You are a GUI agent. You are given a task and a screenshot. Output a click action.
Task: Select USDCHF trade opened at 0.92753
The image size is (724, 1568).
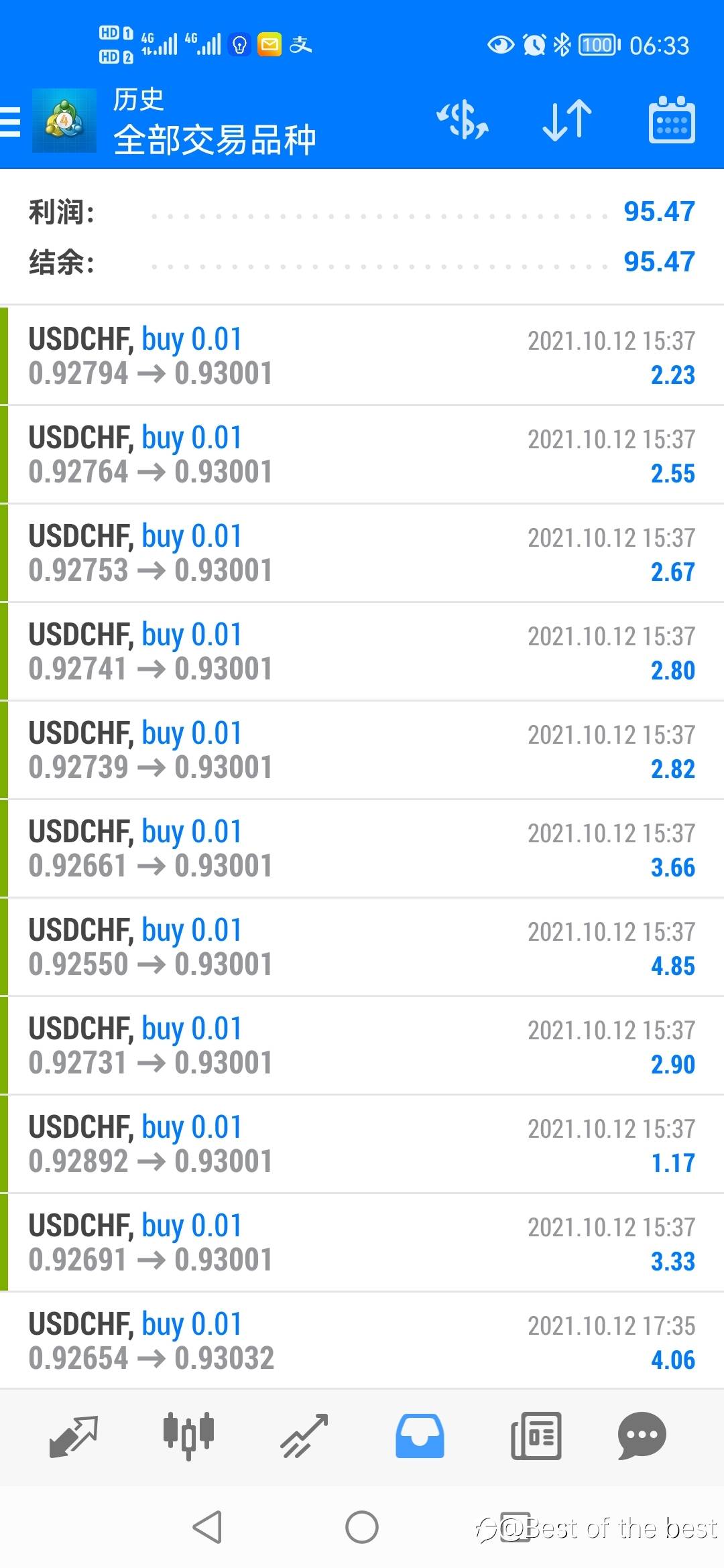coord(362,553)
